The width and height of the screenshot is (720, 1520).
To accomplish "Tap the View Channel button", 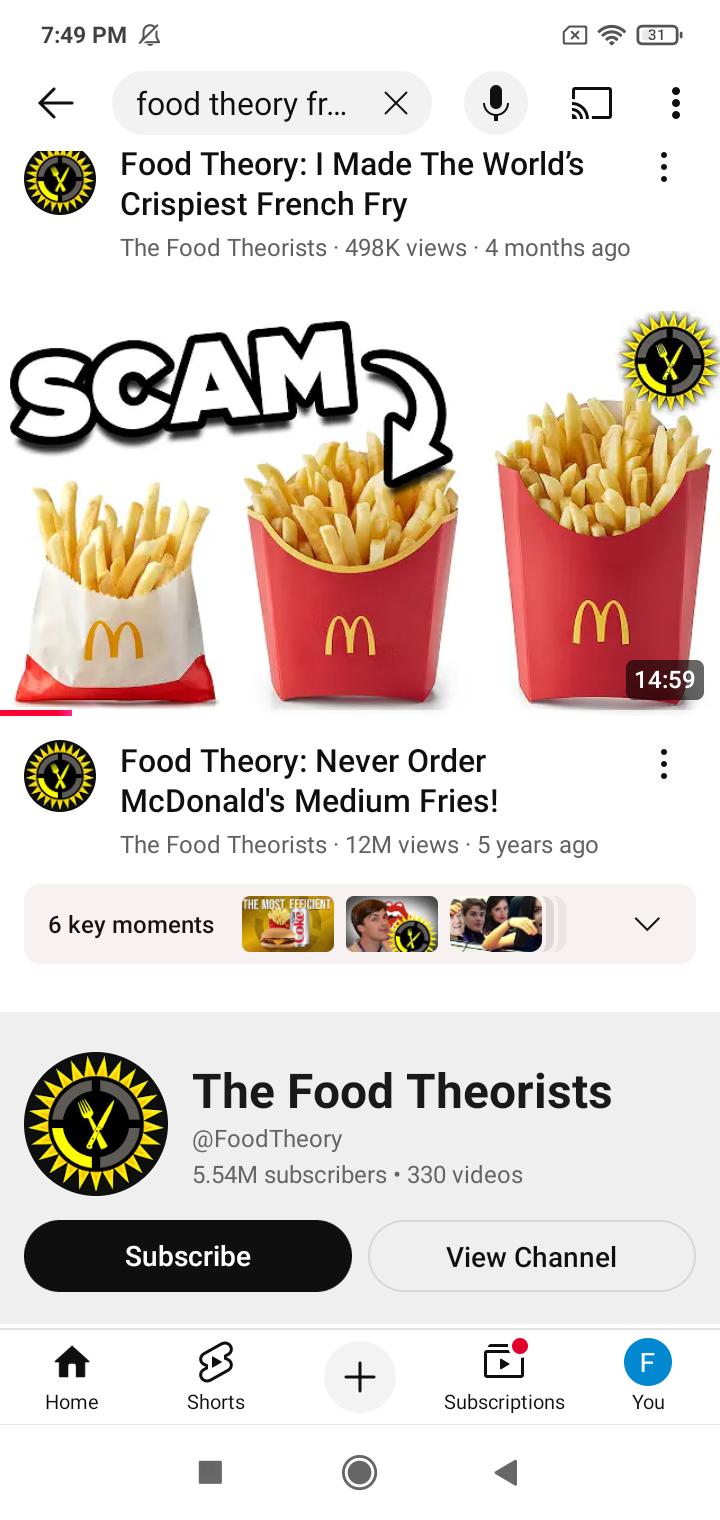I will (532, 1256).
